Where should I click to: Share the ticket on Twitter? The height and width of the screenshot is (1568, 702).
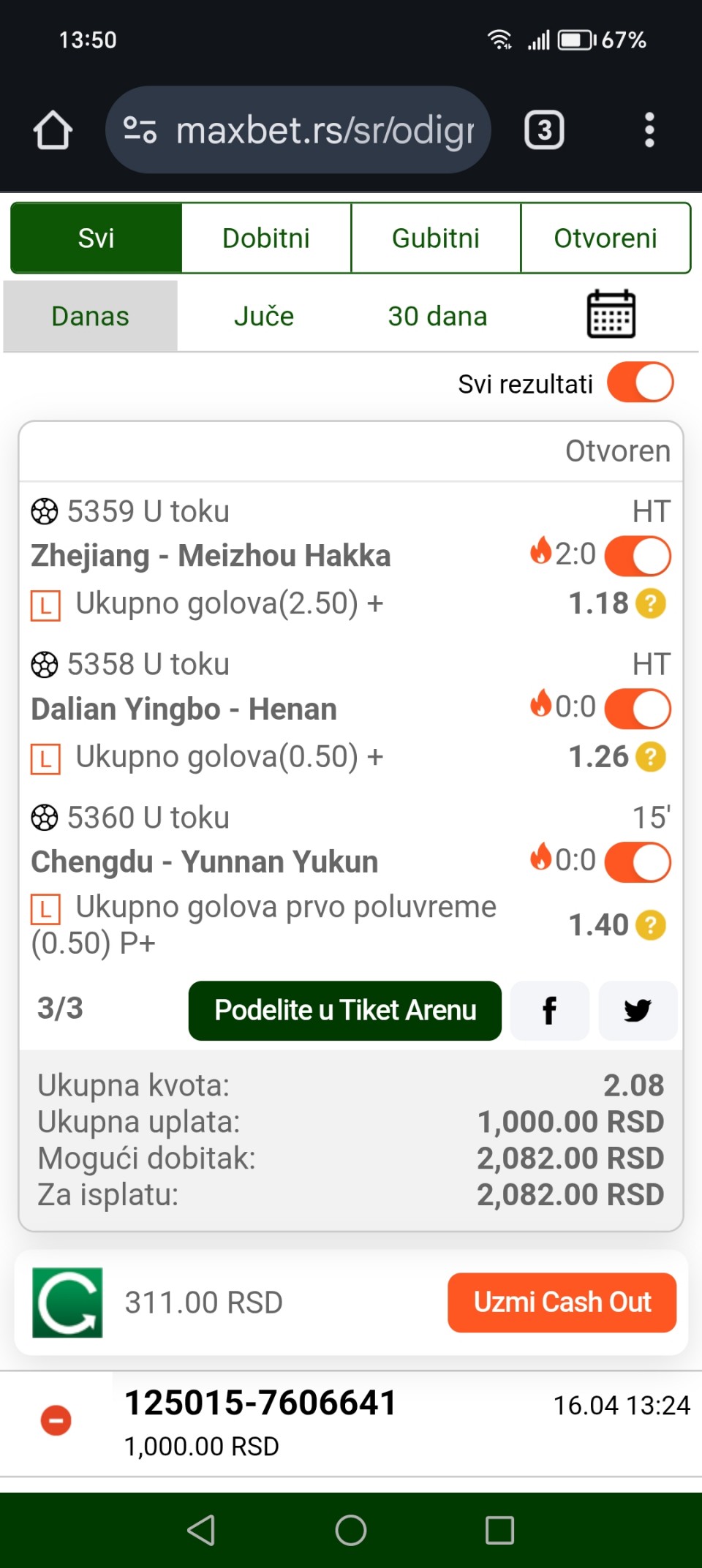(x=638, y=1011)
